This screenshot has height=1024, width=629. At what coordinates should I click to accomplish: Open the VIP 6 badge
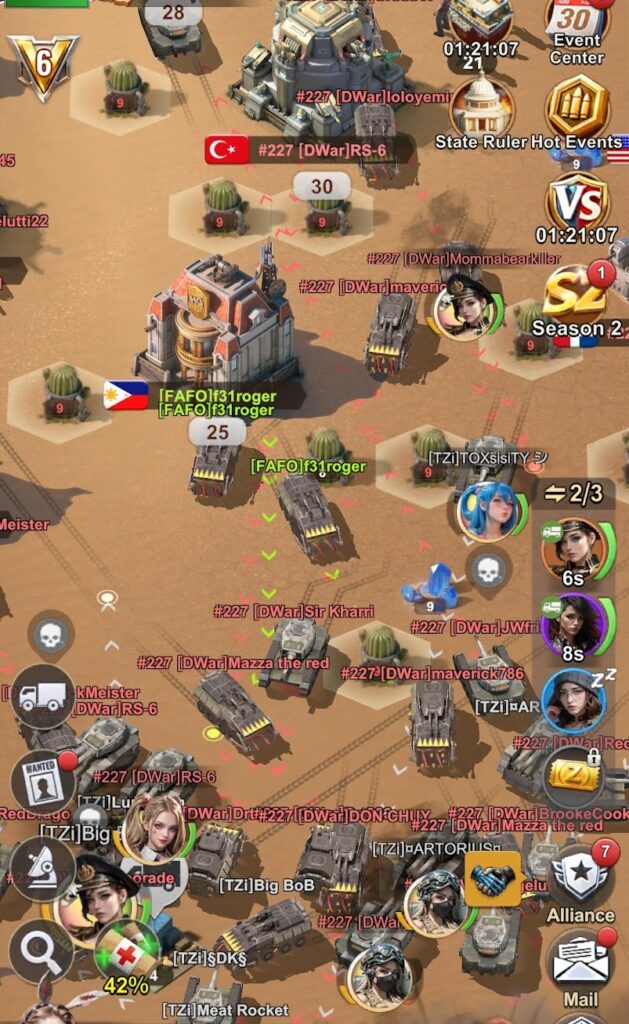[42, 66]
